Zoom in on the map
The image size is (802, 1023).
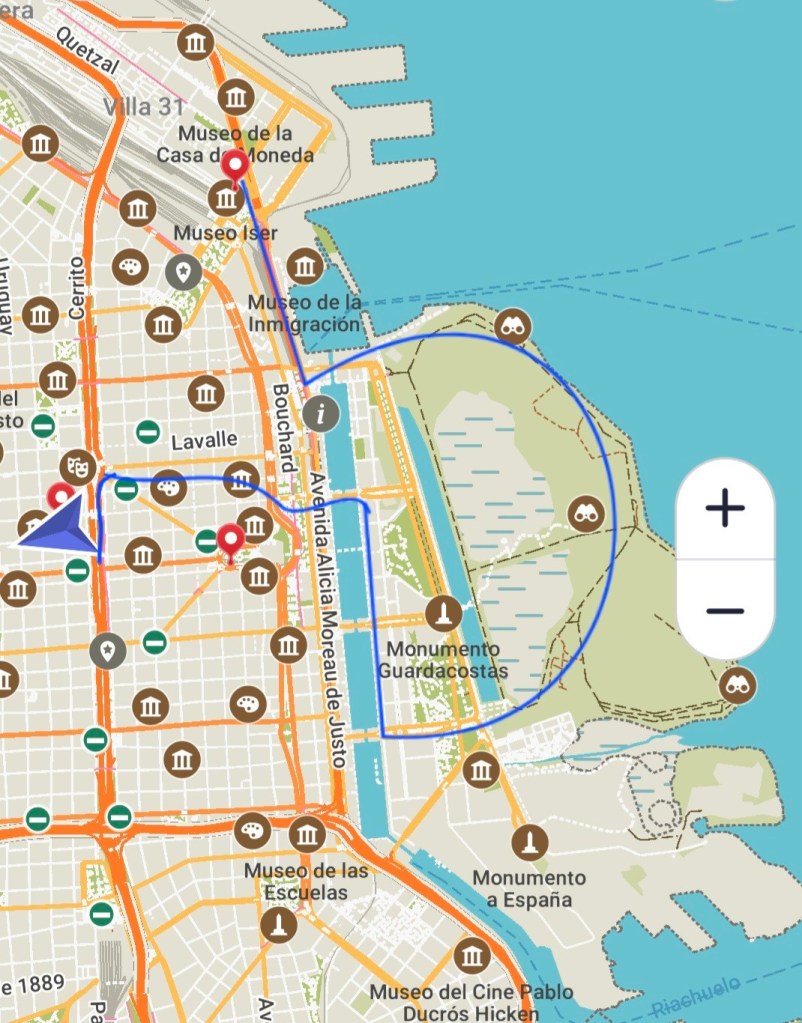(x=725, y=508)
